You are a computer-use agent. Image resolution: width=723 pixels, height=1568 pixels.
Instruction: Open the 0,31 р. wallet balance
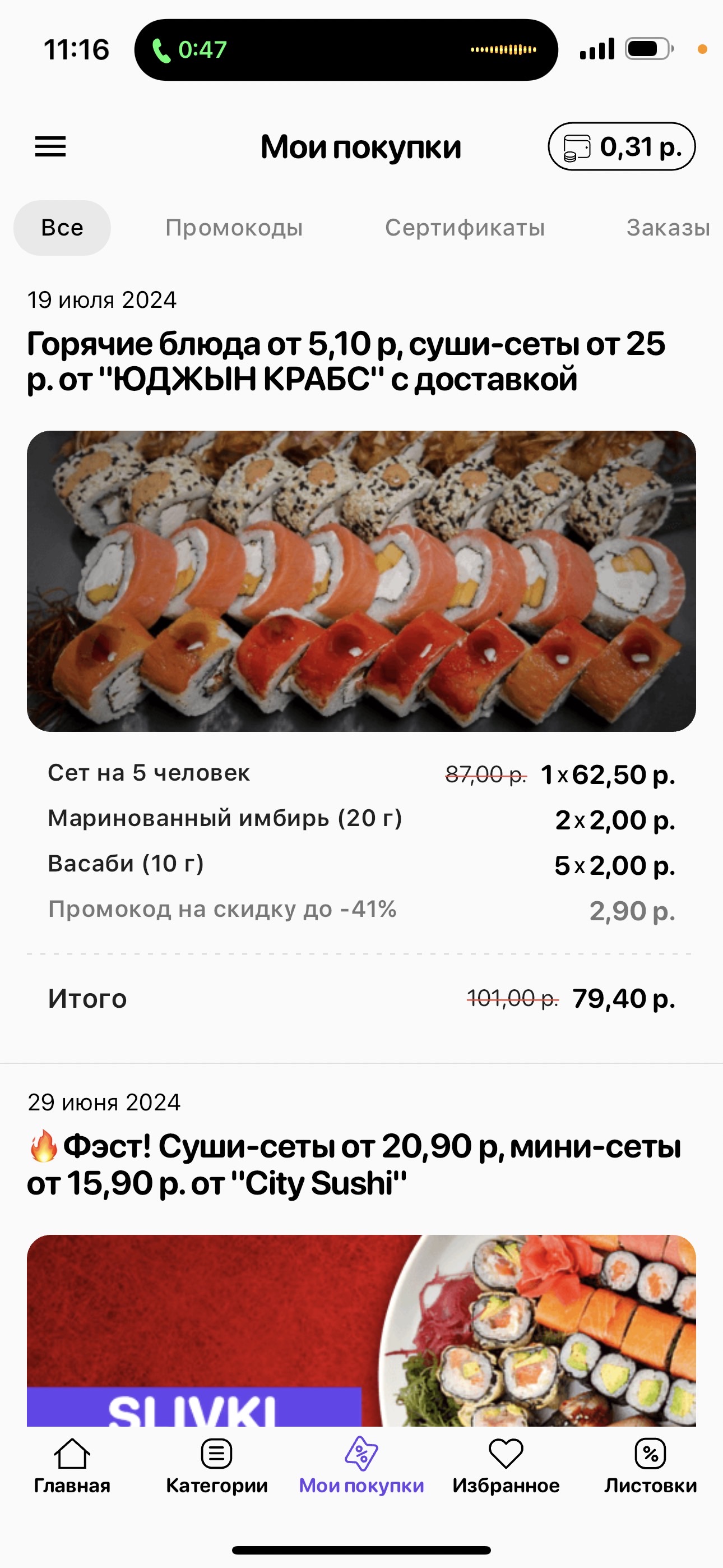click(622, 147)
